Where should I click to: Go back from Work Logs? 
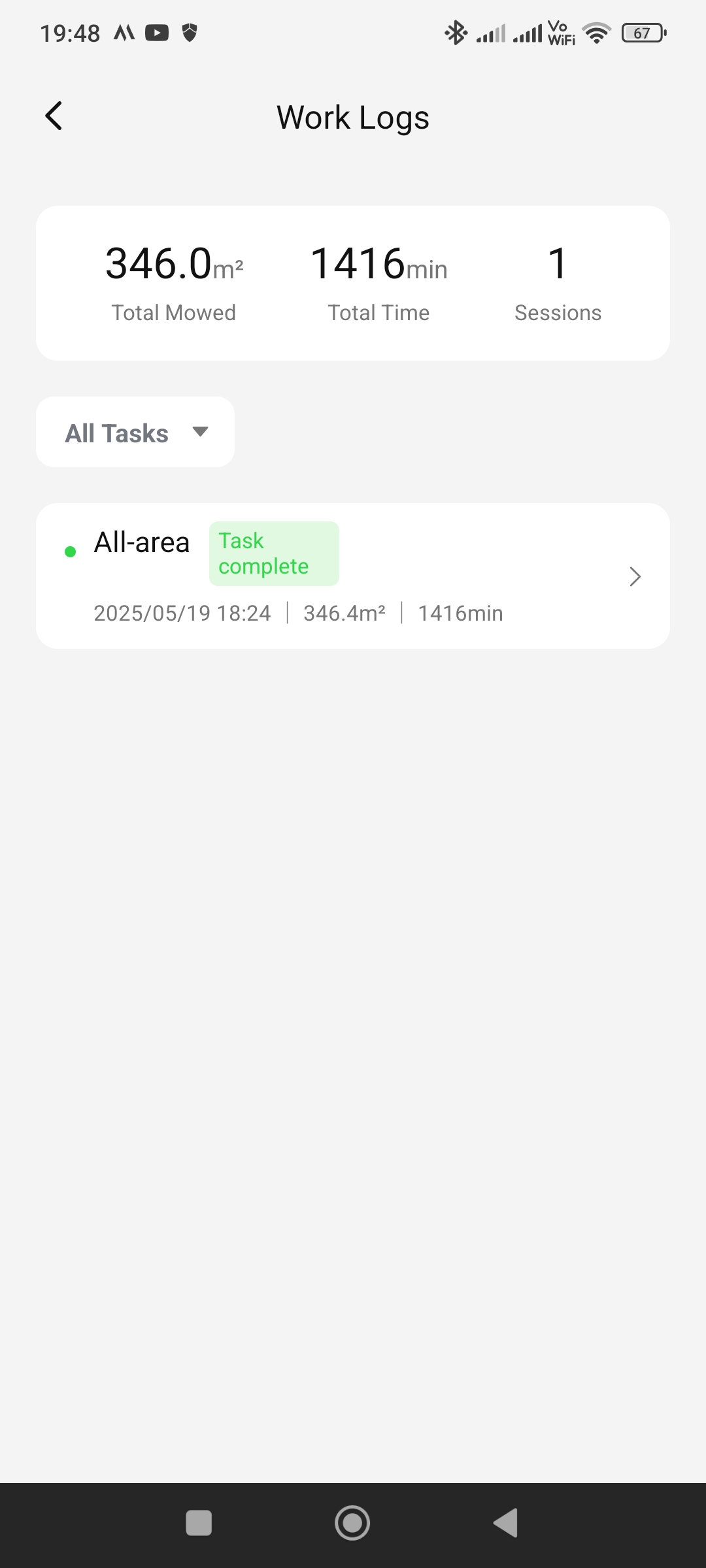click(x=54, y=116)
